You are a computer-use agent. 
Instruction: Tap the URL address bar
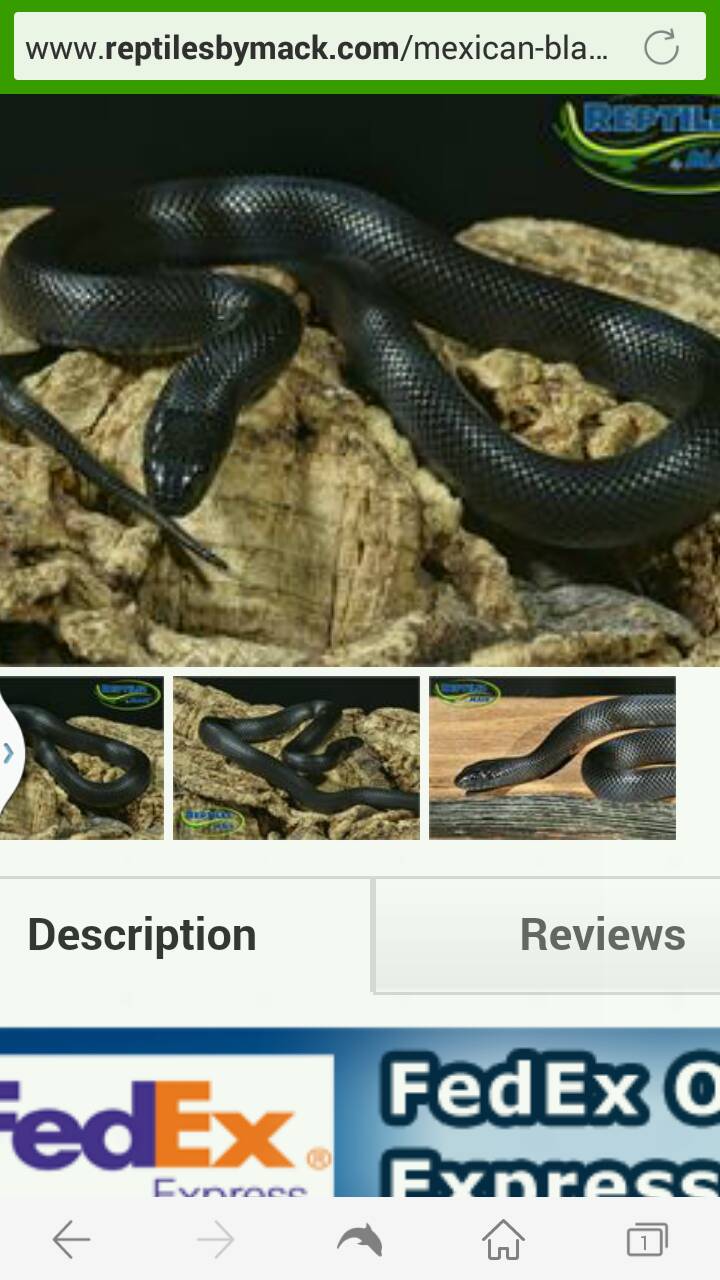[320, 47]
